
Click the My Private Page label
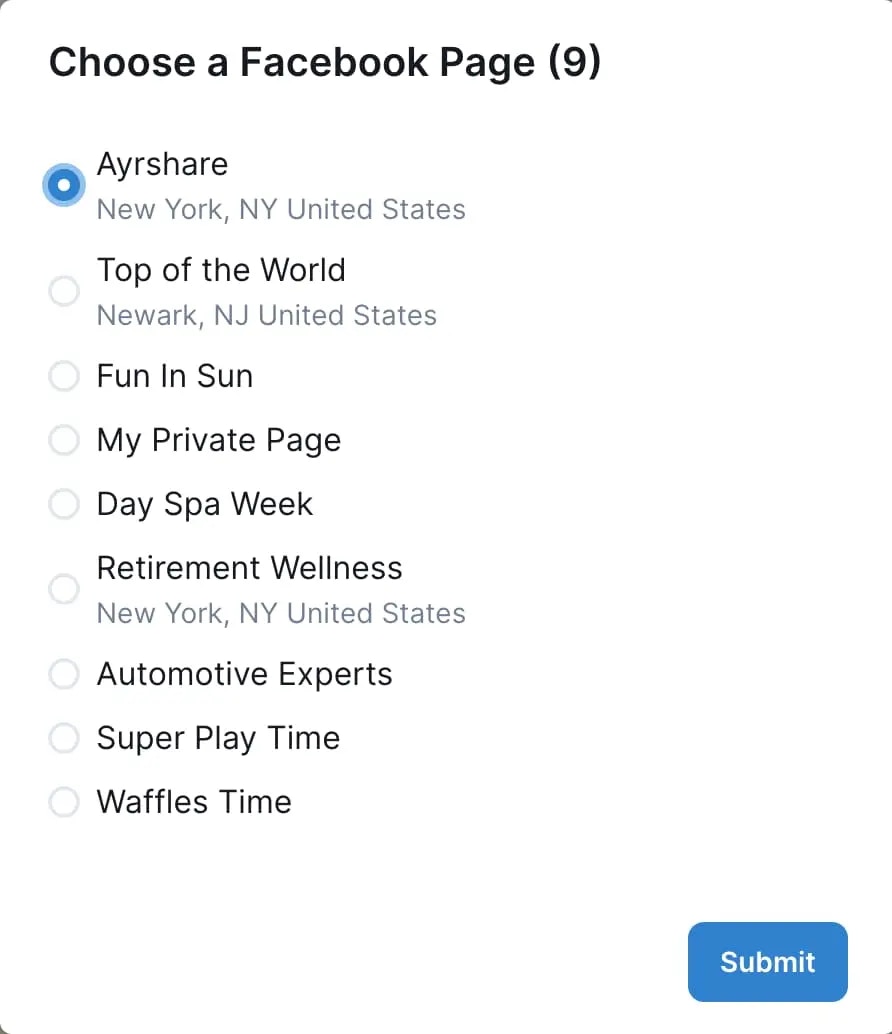pyautogui.click(x=219, y=440)
